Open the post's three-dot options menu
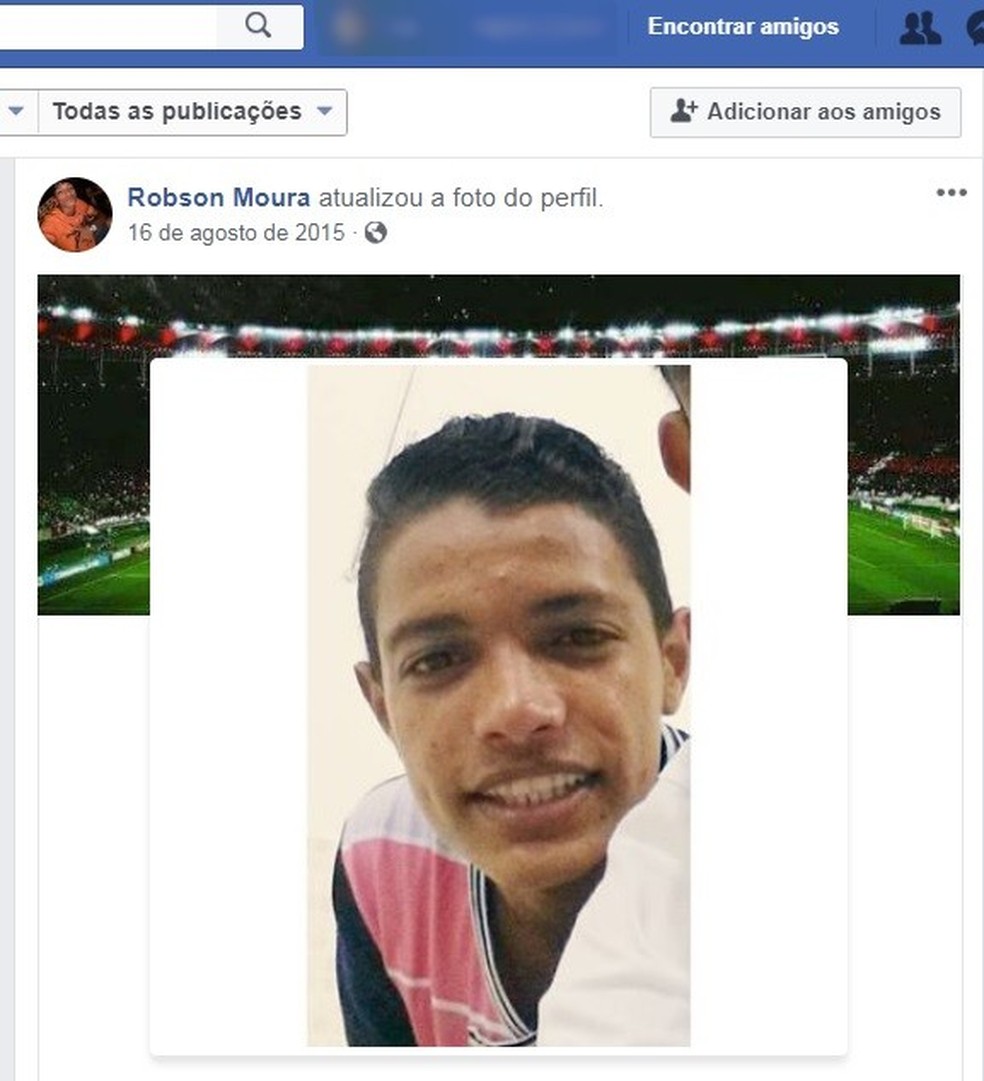Image resolution: width=984 pixels, height=1081 pixels. click(951, 193)
